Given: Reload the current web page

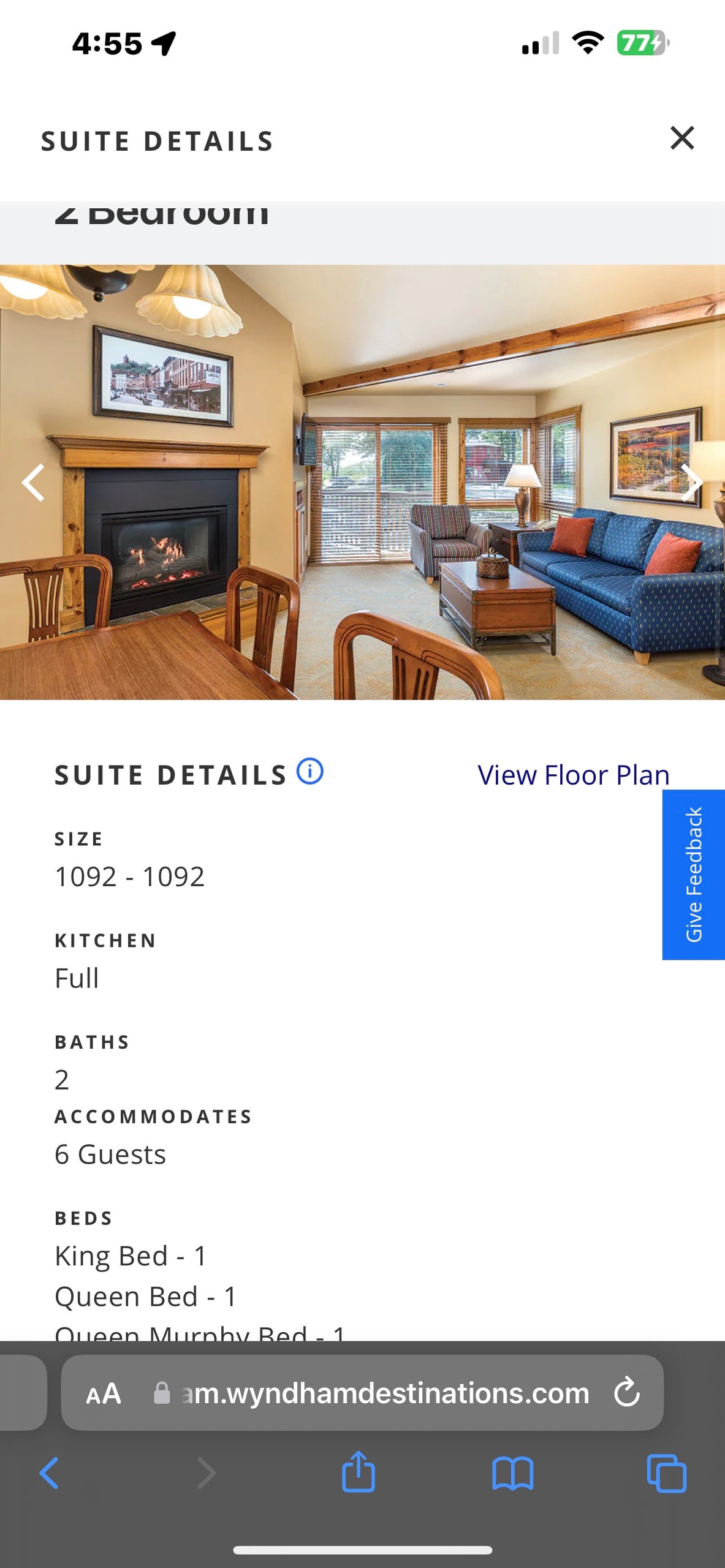Looking at the screenshot, I should (x=627, y=1392).
